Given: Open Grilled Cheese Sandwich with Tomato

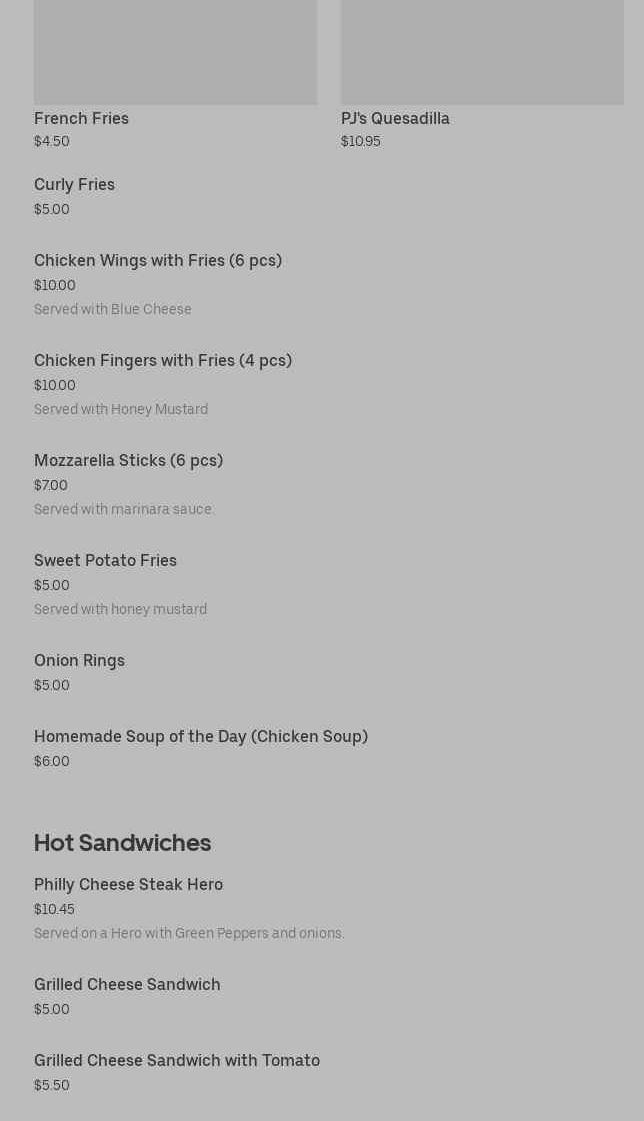Looking at the screenshot, I should pyautogui.click(x=177, y=1060).
